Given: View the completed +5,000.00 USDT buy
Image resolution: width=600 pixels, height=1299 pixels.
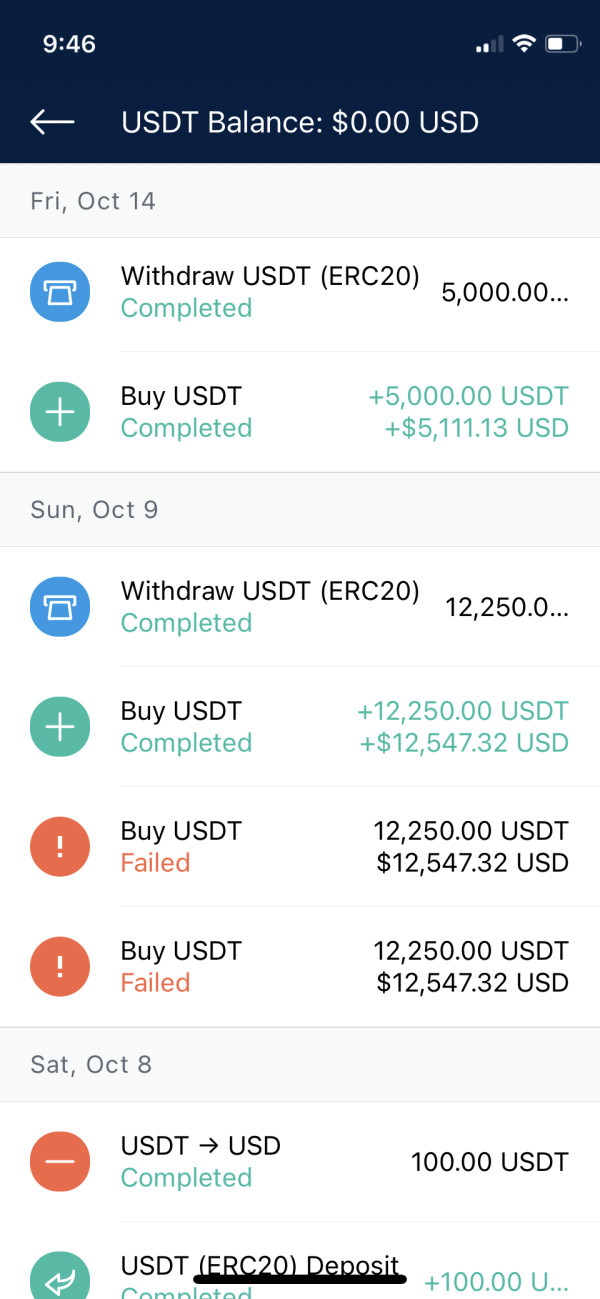Looking at the screenshot, I should pos(300,412).
